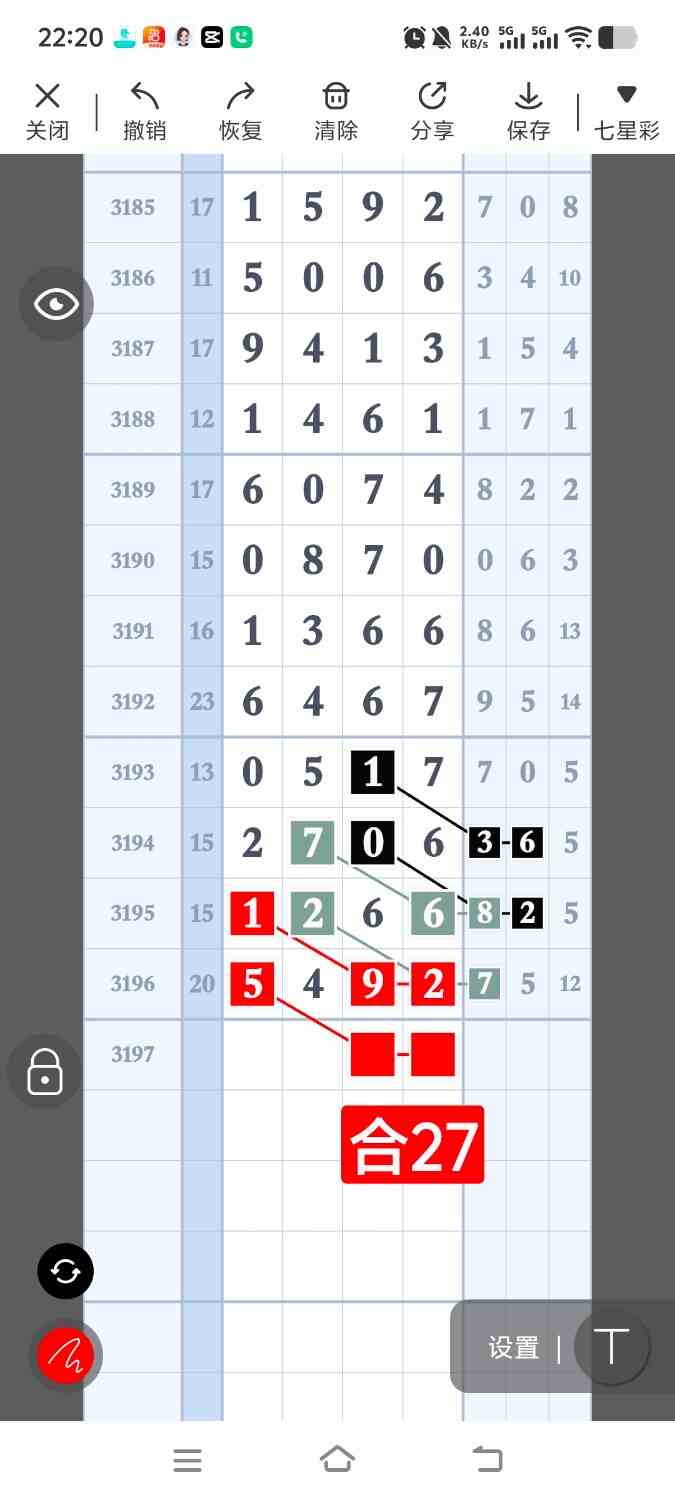Close the chart editor with 关闭
Image resolution: width=675 pixels, height=1500 pixels.
[x=47, y=111]
